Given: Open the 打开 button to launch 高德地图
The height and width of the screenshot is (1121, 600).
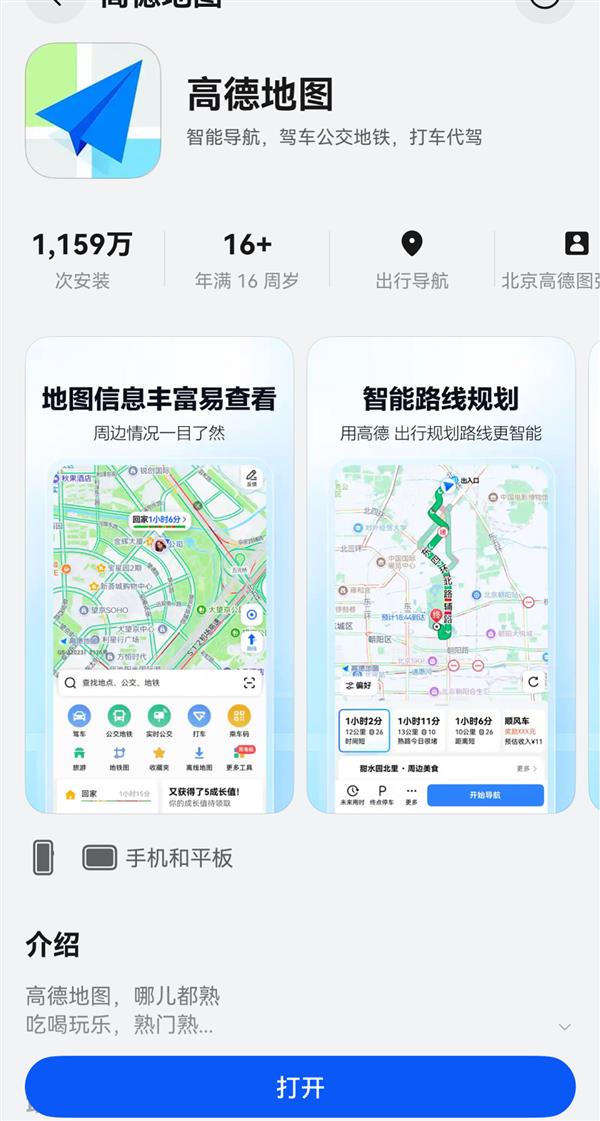Looking at the screenshot, I should pos(300,1087).
